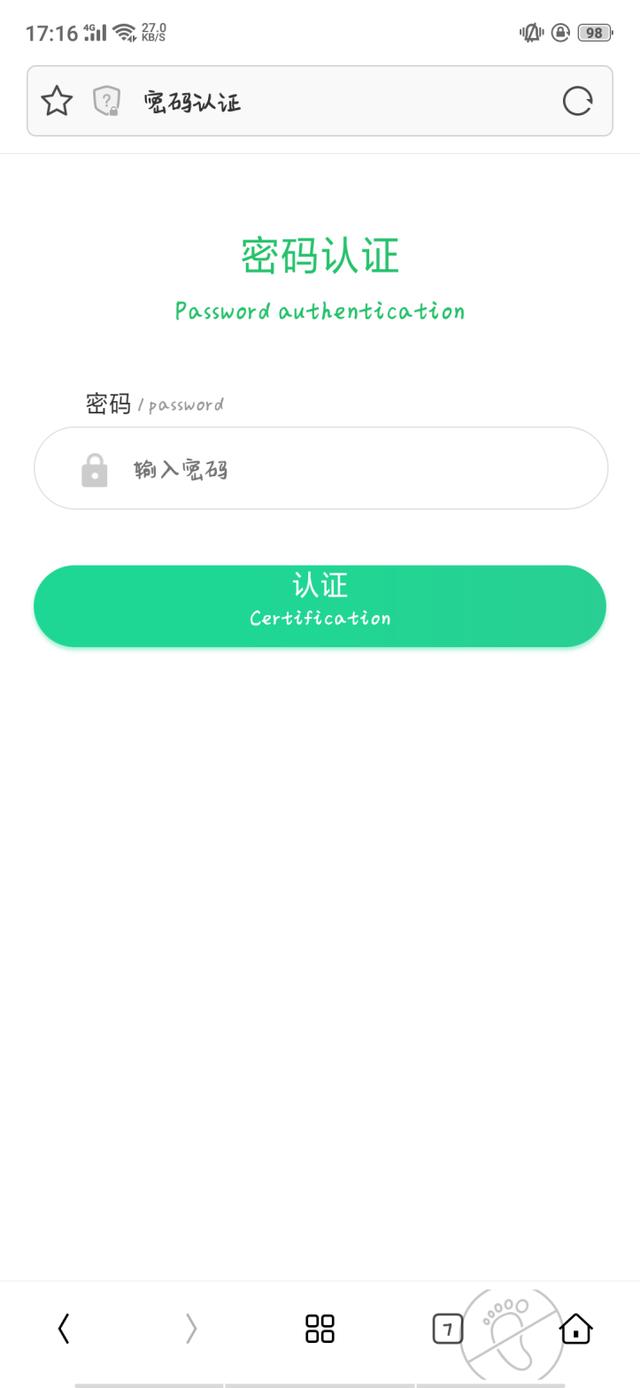Screen dimensions: 640x1388
Task: Bookmark this page with the star icon
Action: point(57,100)
